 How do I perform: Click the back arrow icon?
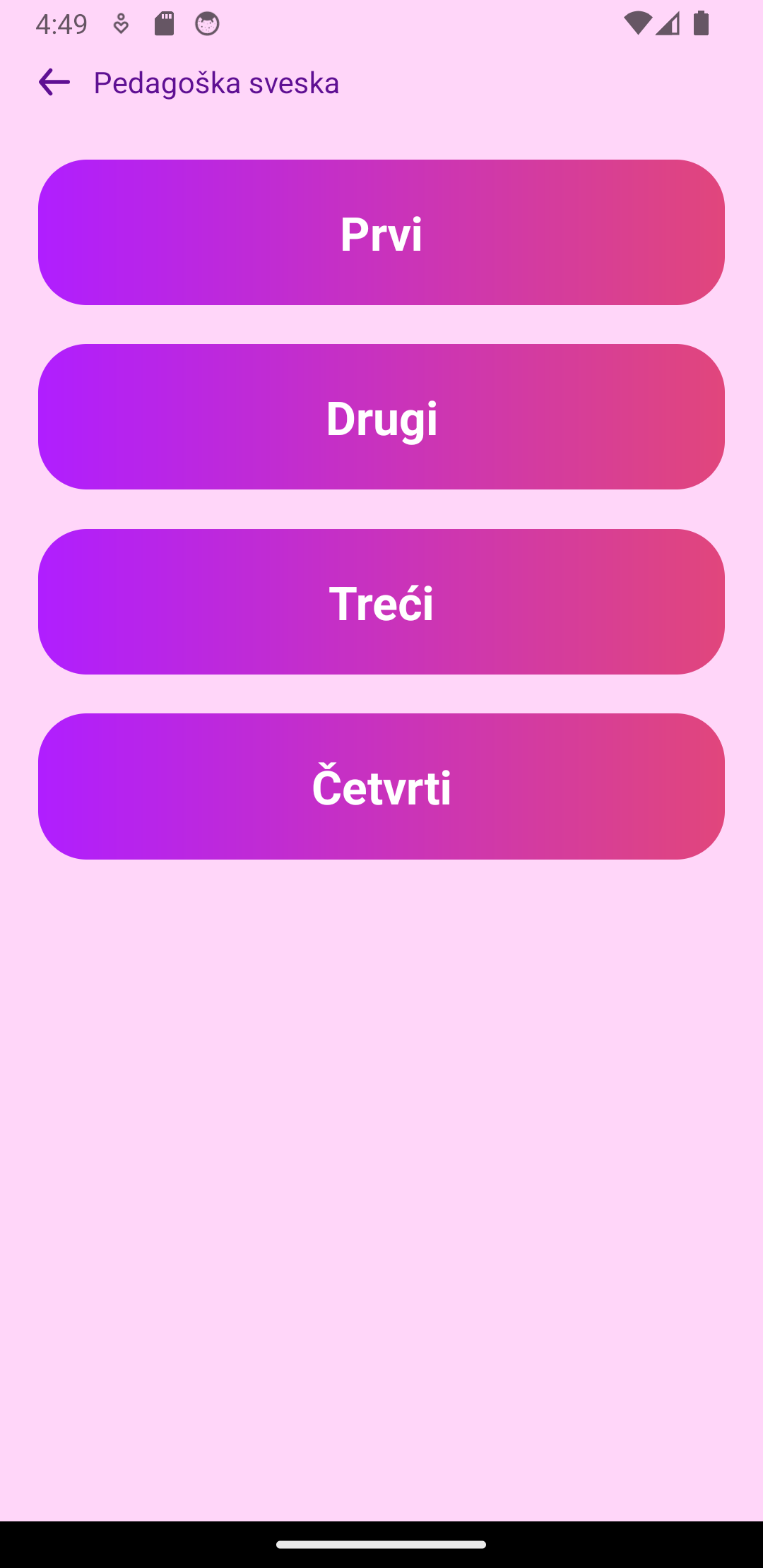pyautogui.click(x=53, y=83)
